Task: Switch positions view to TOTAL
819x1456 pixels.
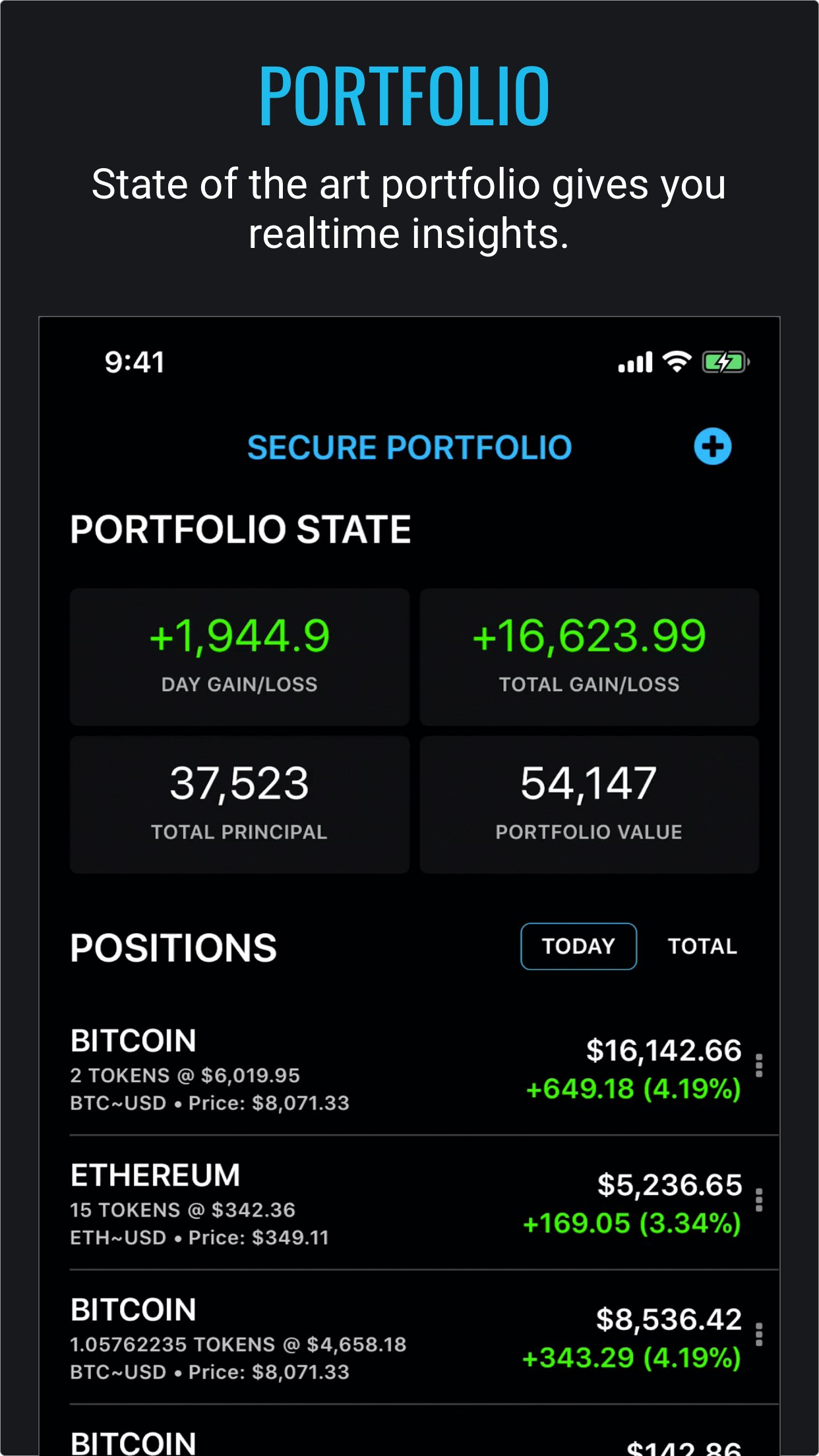Action: point(703,946)
